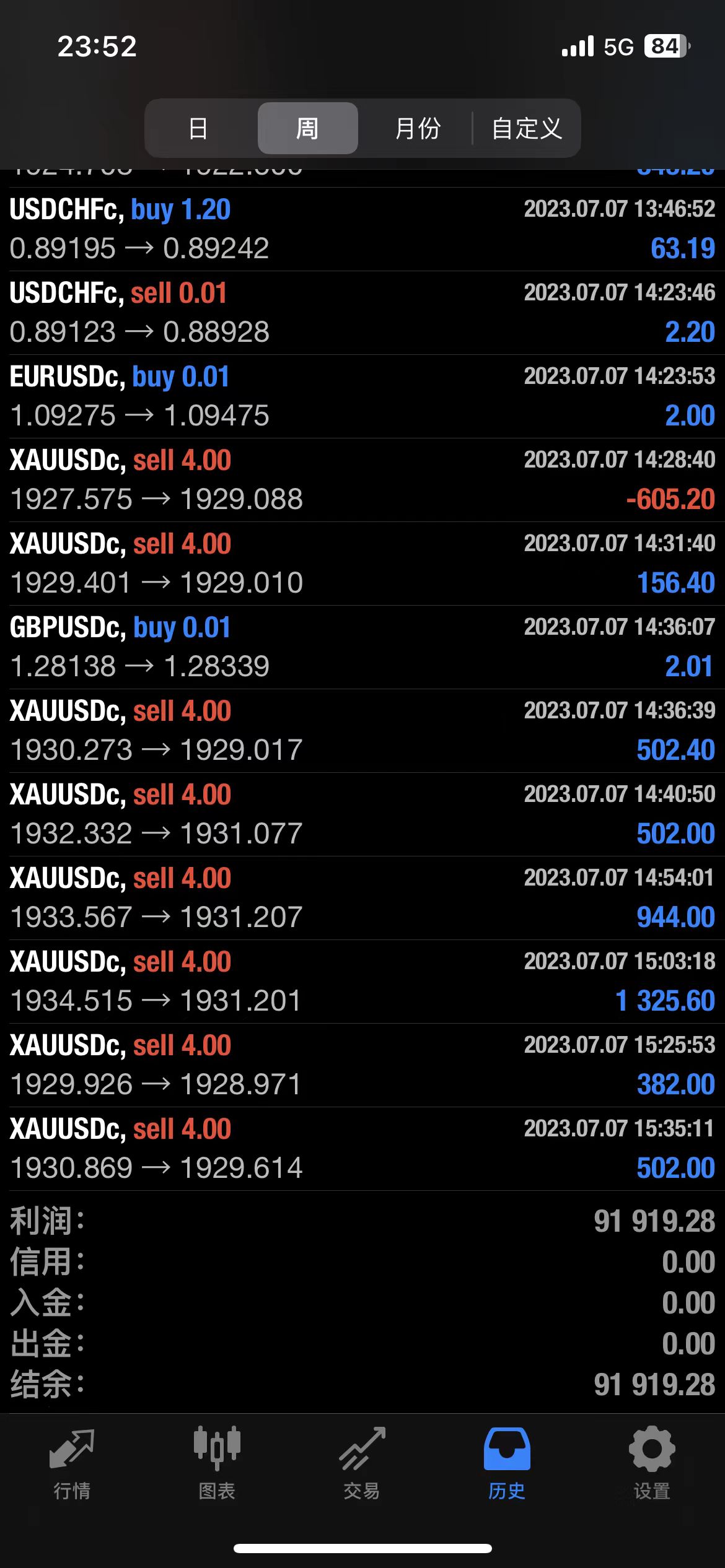Expand the USDCHFc sell 0.01 trade

(362, 313)
